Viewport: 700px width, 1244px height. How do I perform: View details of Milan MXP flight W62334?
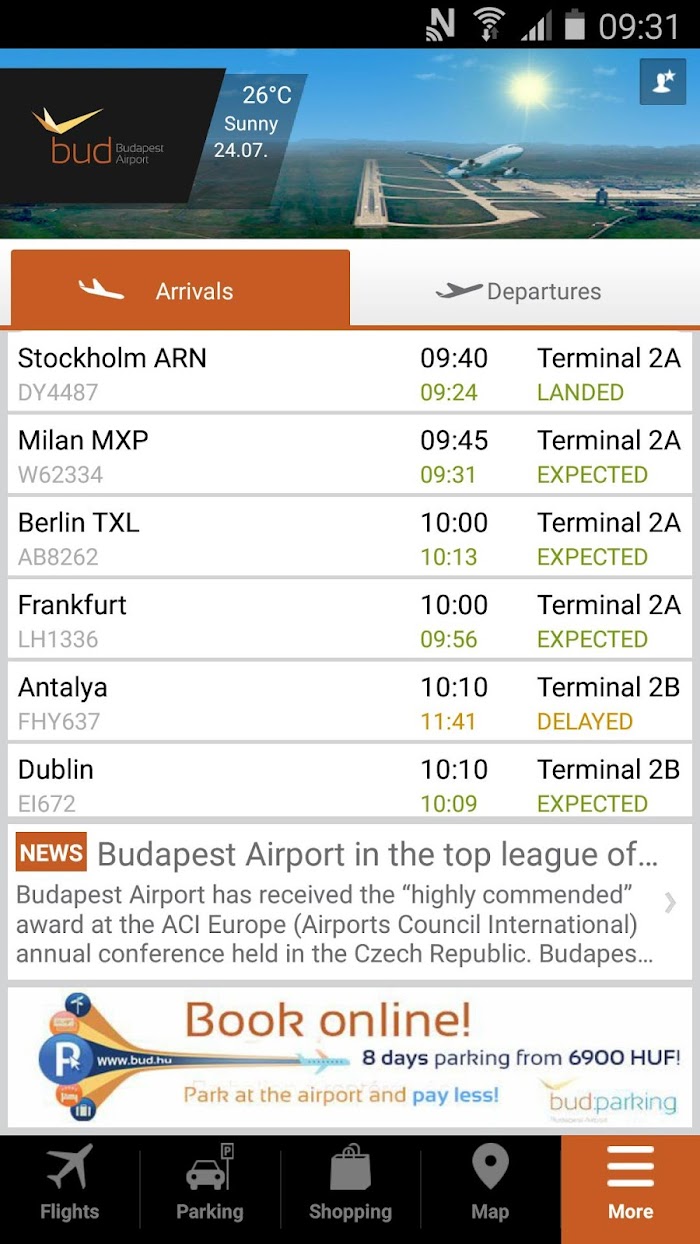(350, 454)
